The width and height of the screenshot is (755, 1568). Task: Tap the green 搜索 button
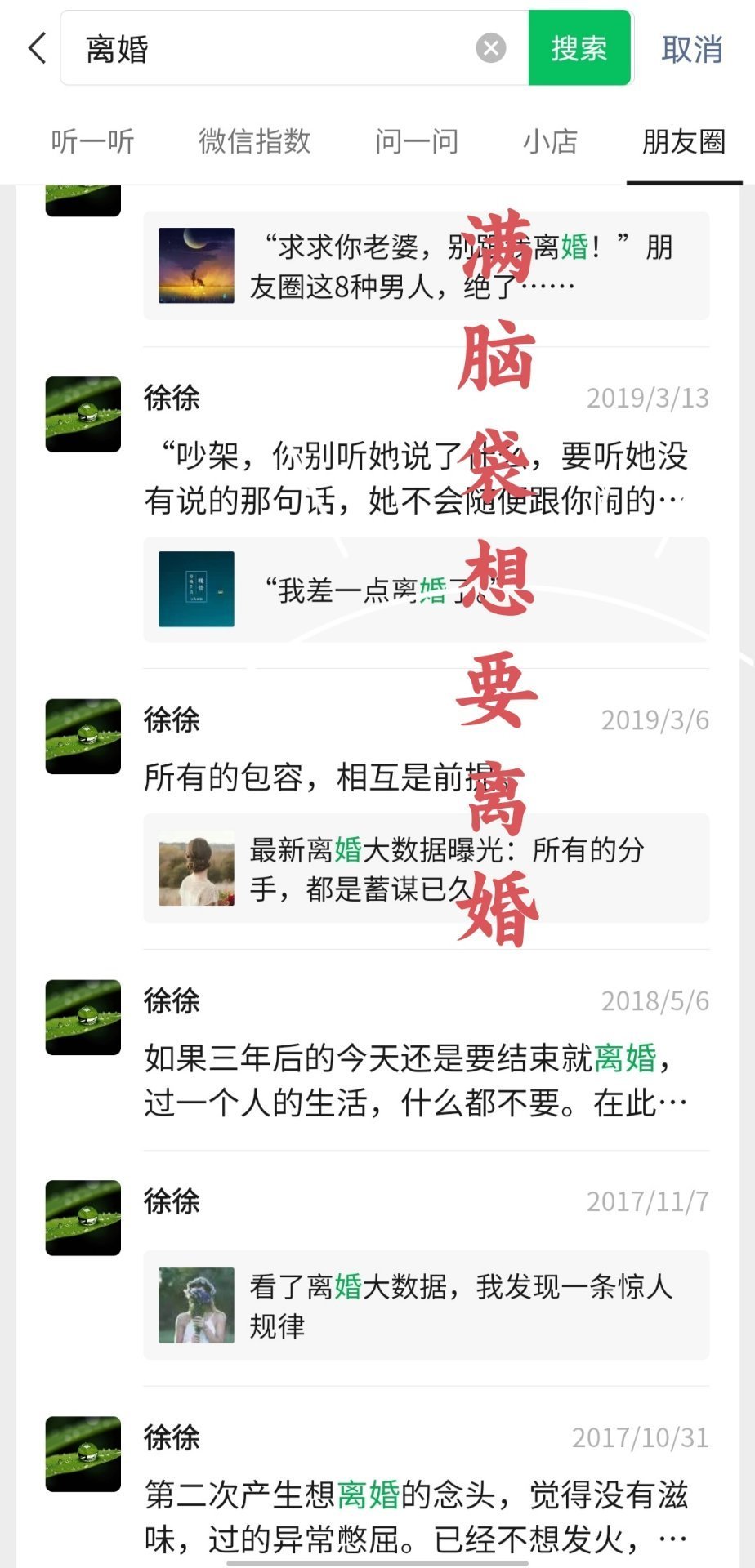(579, 49)
